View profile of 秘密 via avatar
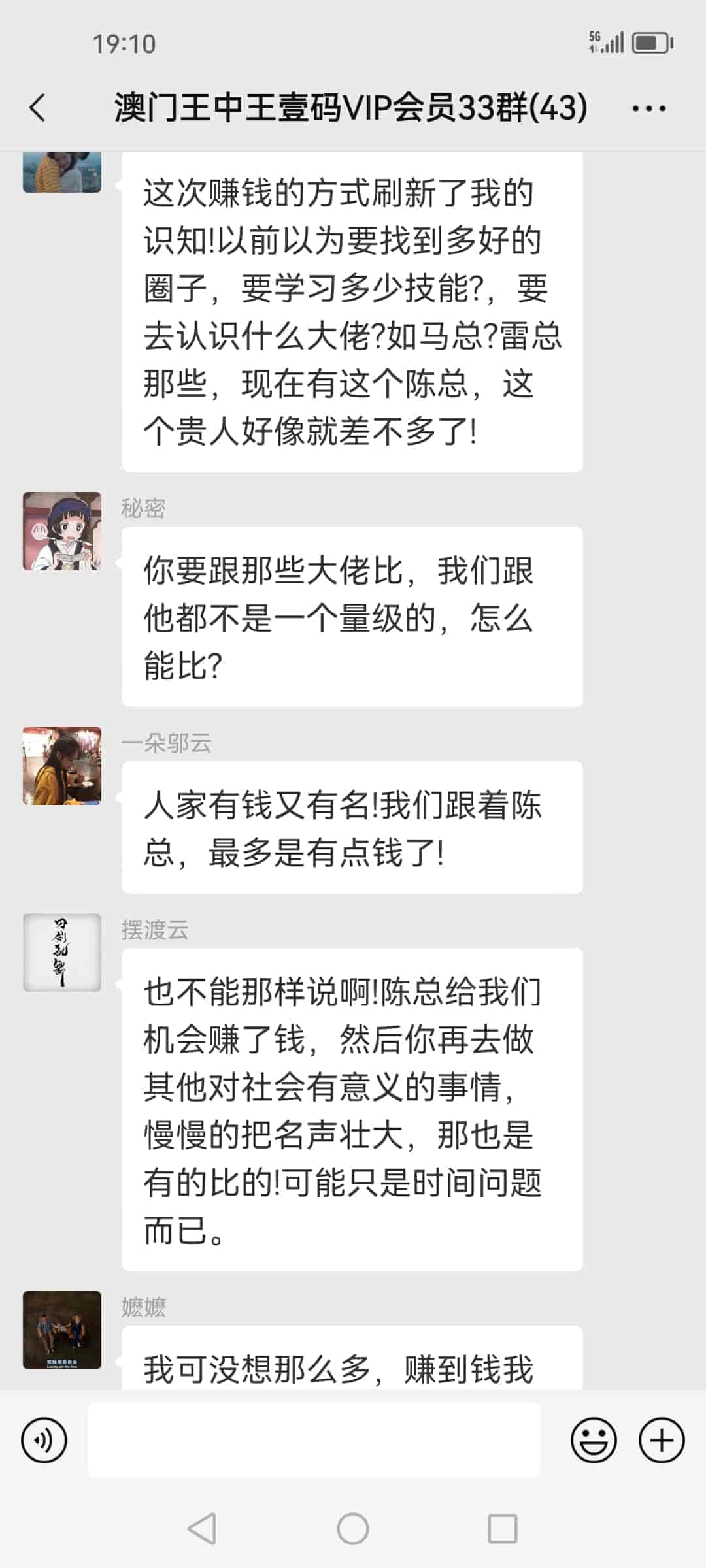Viewport: 706px width, 1568px height. (x=62, y=531)
